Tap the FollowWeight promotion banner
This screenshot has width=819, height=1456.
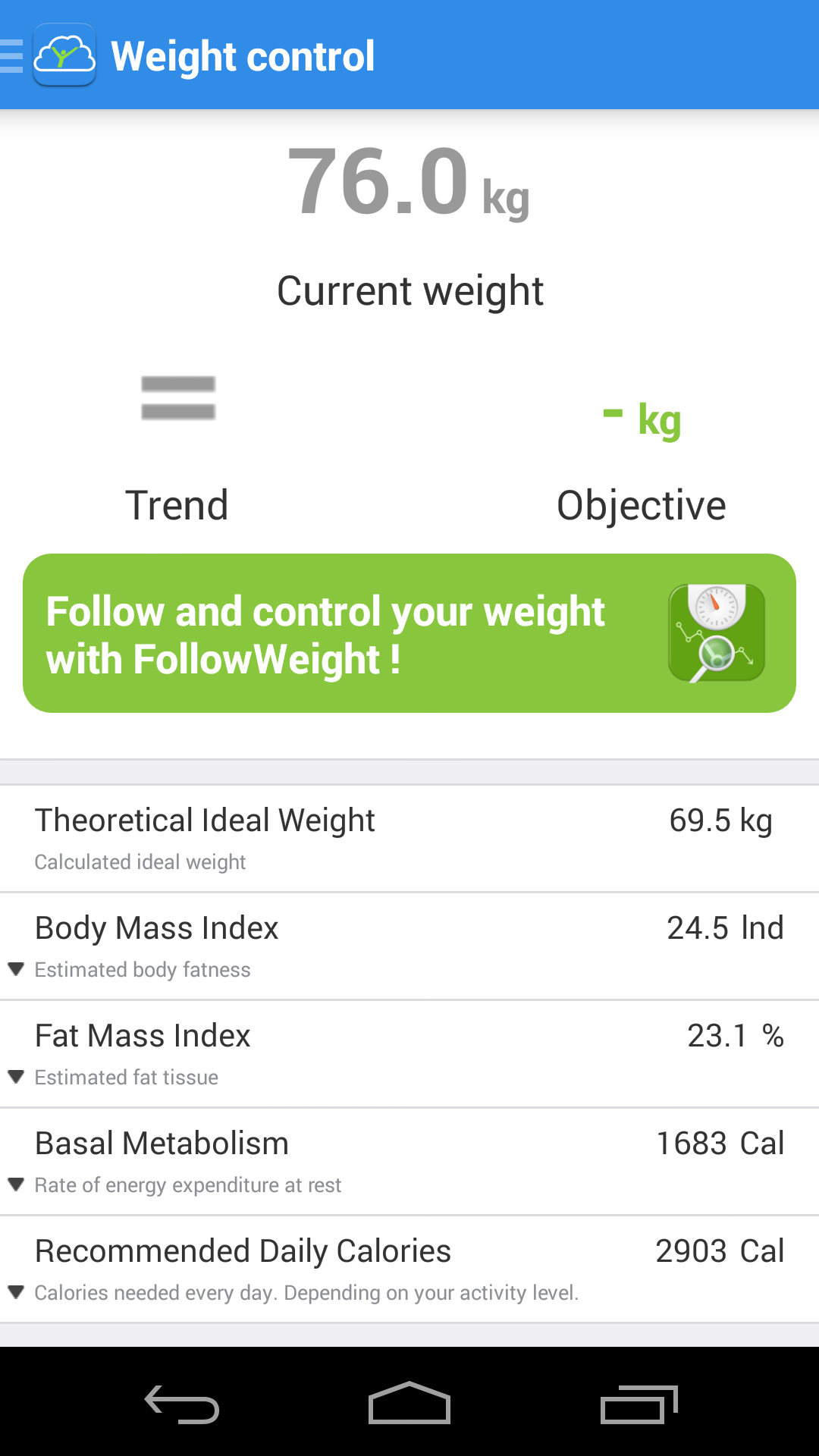point(409,633)
